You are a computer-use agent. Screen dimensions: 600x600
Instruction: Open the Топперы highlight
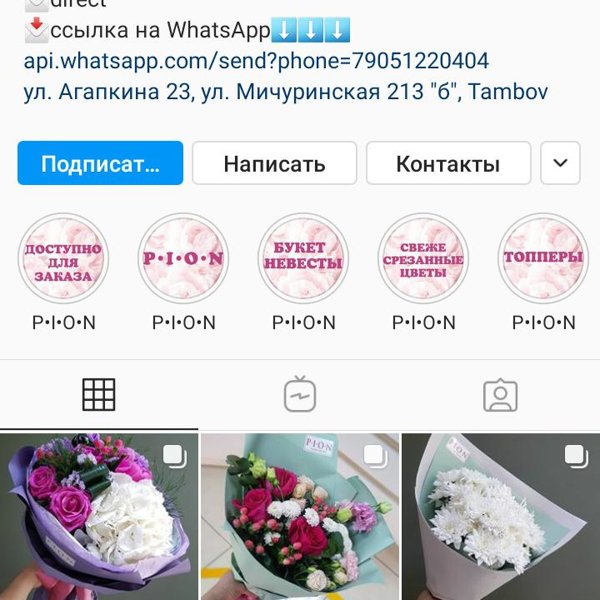pyautogui.click(x=543, y=258)
